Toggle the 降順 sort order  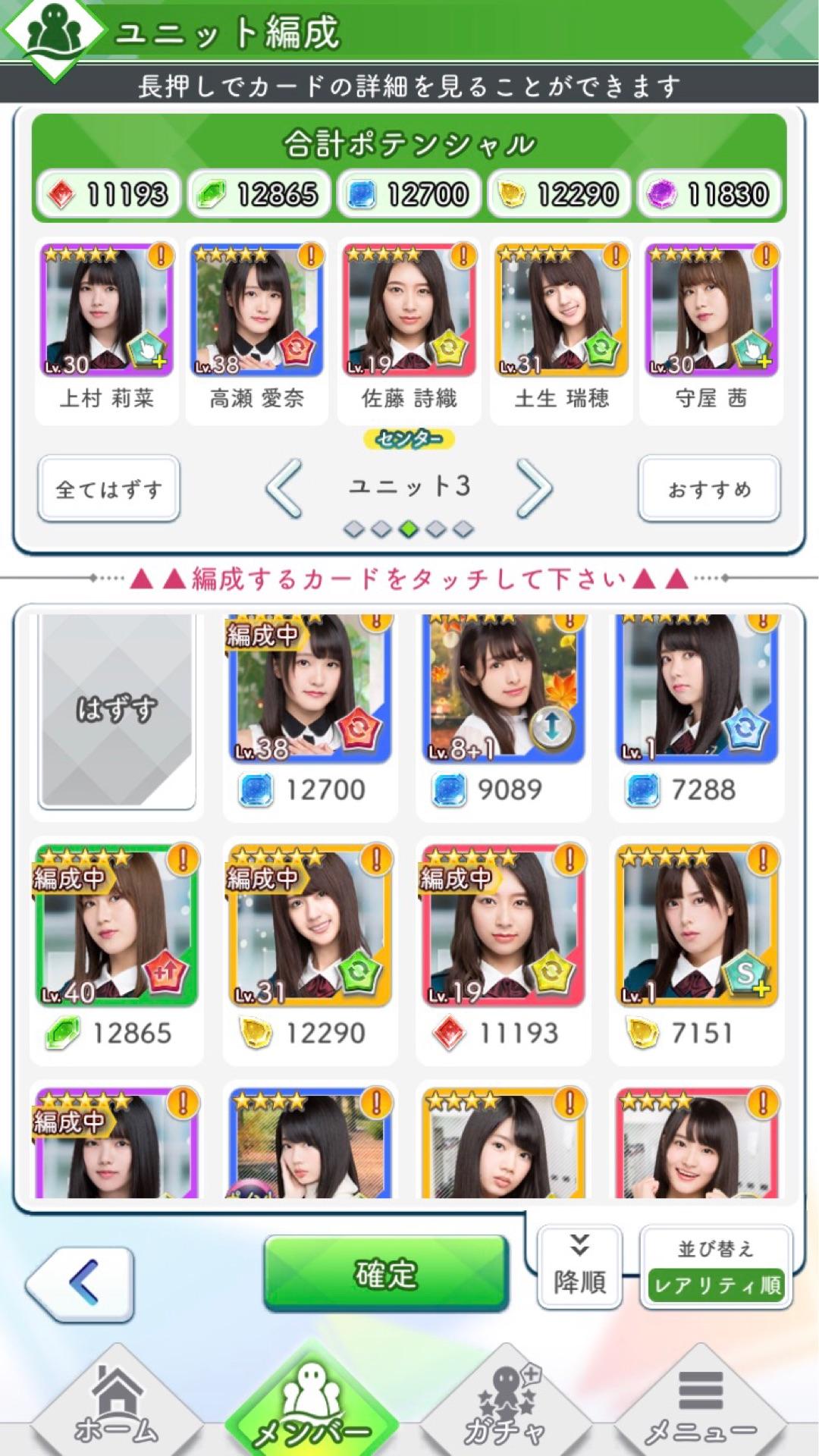[579, 1267]
